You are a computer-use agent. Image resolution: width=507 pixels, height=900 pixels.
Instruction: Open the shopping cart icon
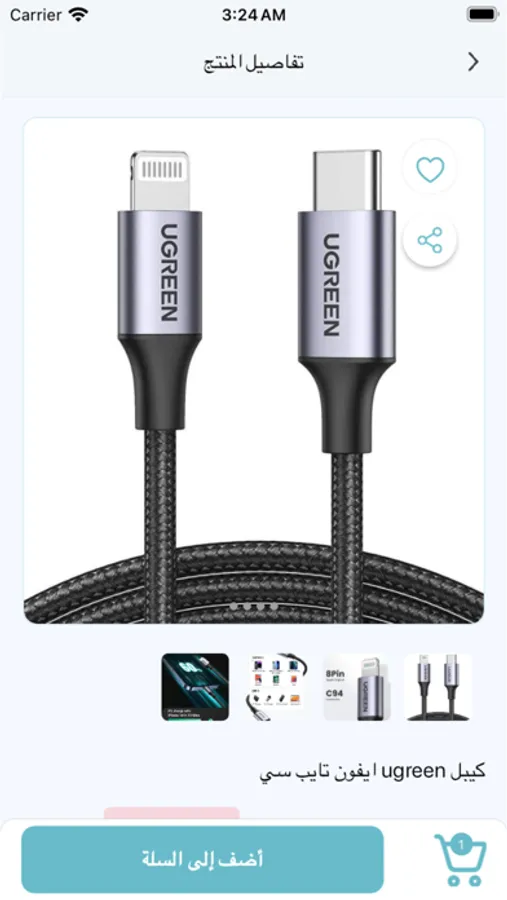click(x=460, y=860)
